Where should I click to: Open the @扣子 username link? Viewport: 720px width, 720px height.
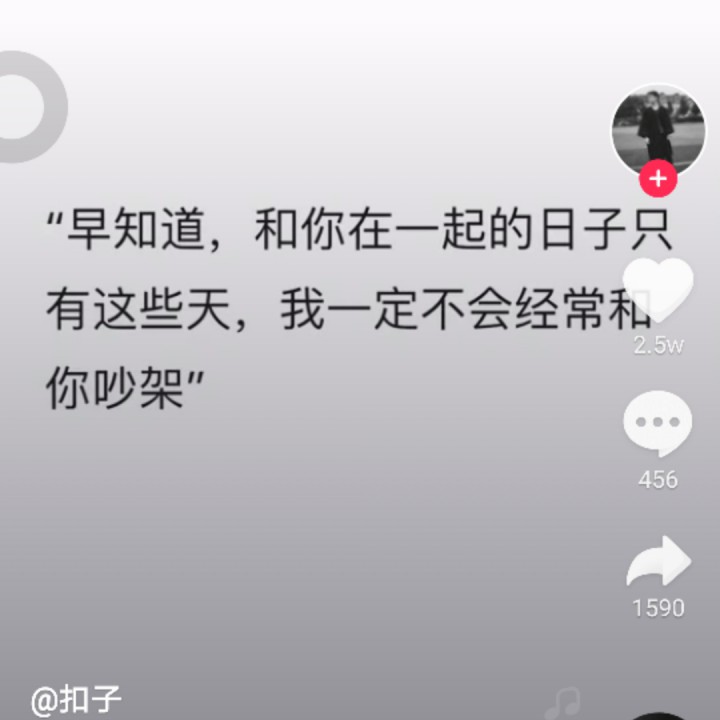[x=76, y=700]
